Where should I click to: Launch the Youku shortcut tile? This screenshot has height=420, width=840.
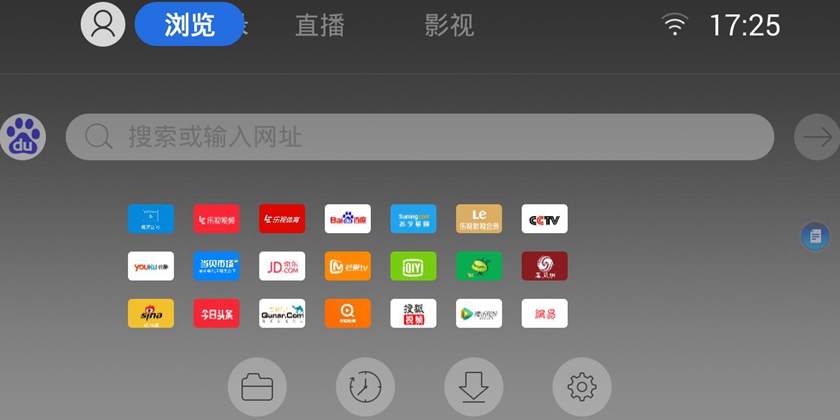coord(151,266)
